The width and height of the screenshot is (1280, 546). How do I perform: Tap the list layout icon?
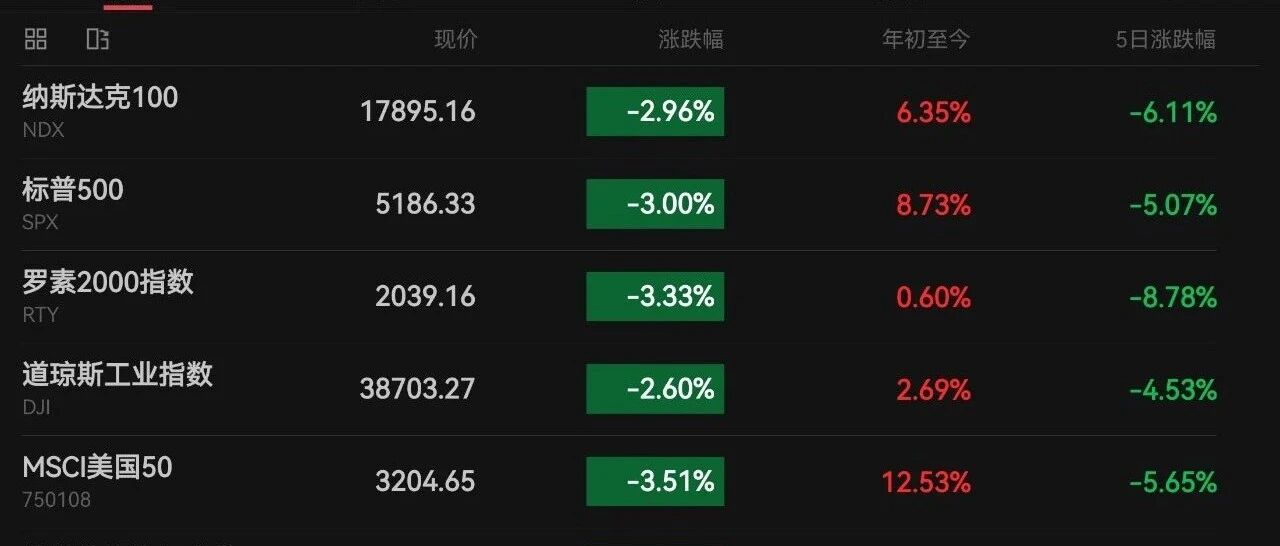pyautogui.click(x=97, y=39)
